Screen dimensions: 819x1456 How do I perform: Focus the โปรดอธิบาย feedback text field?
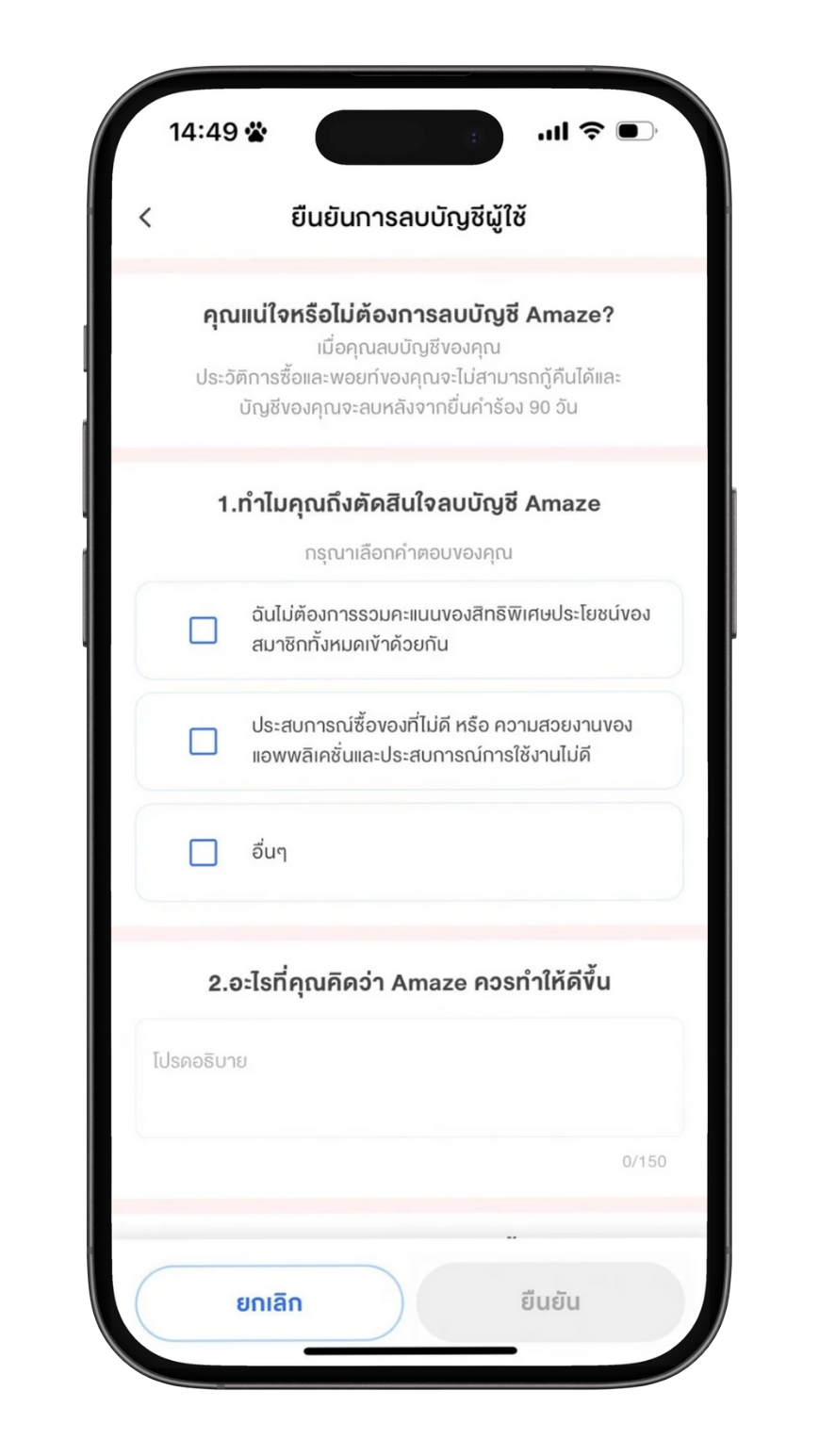(x=409, y=1077)
